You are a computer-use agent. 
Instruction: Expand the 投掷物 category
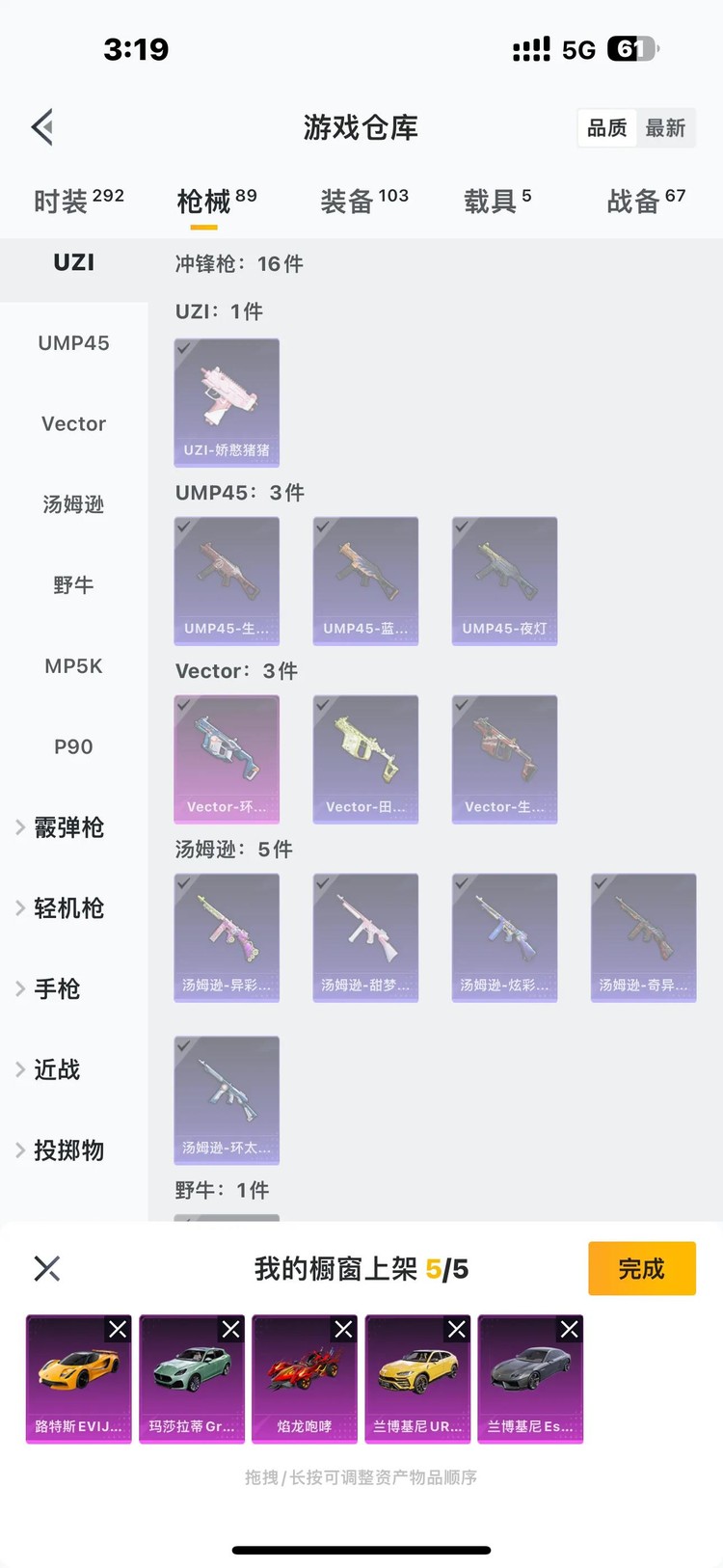pos(67,1150)
